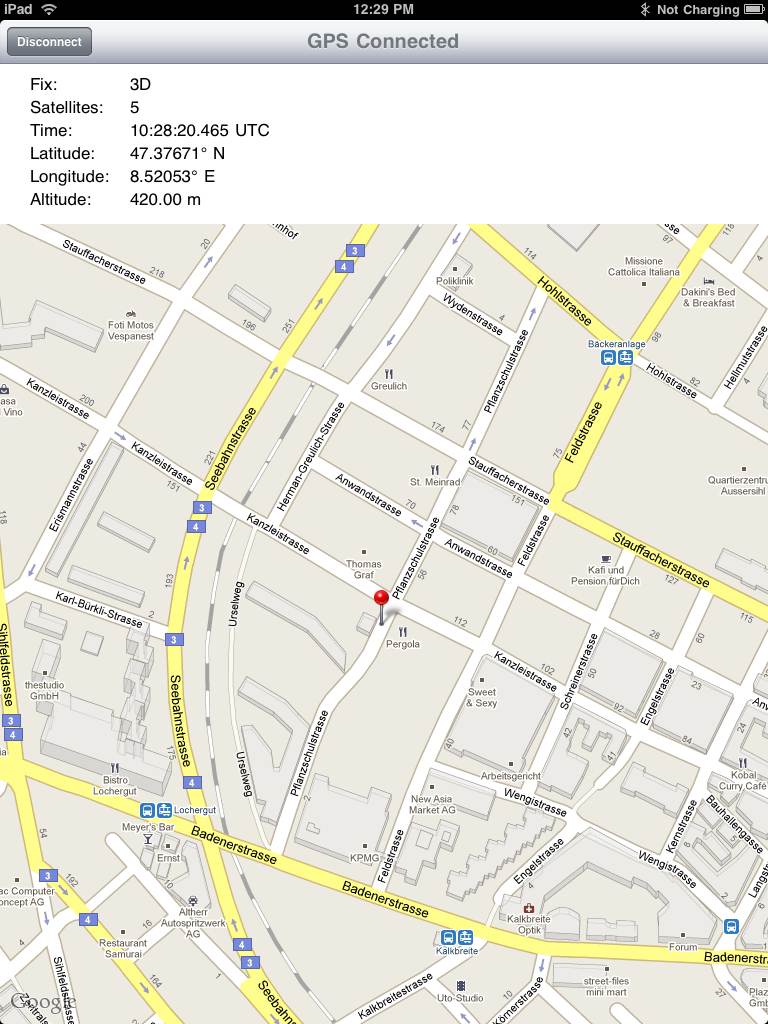
Task: Tap the red location pin on the map
Action: coord(381,600)
